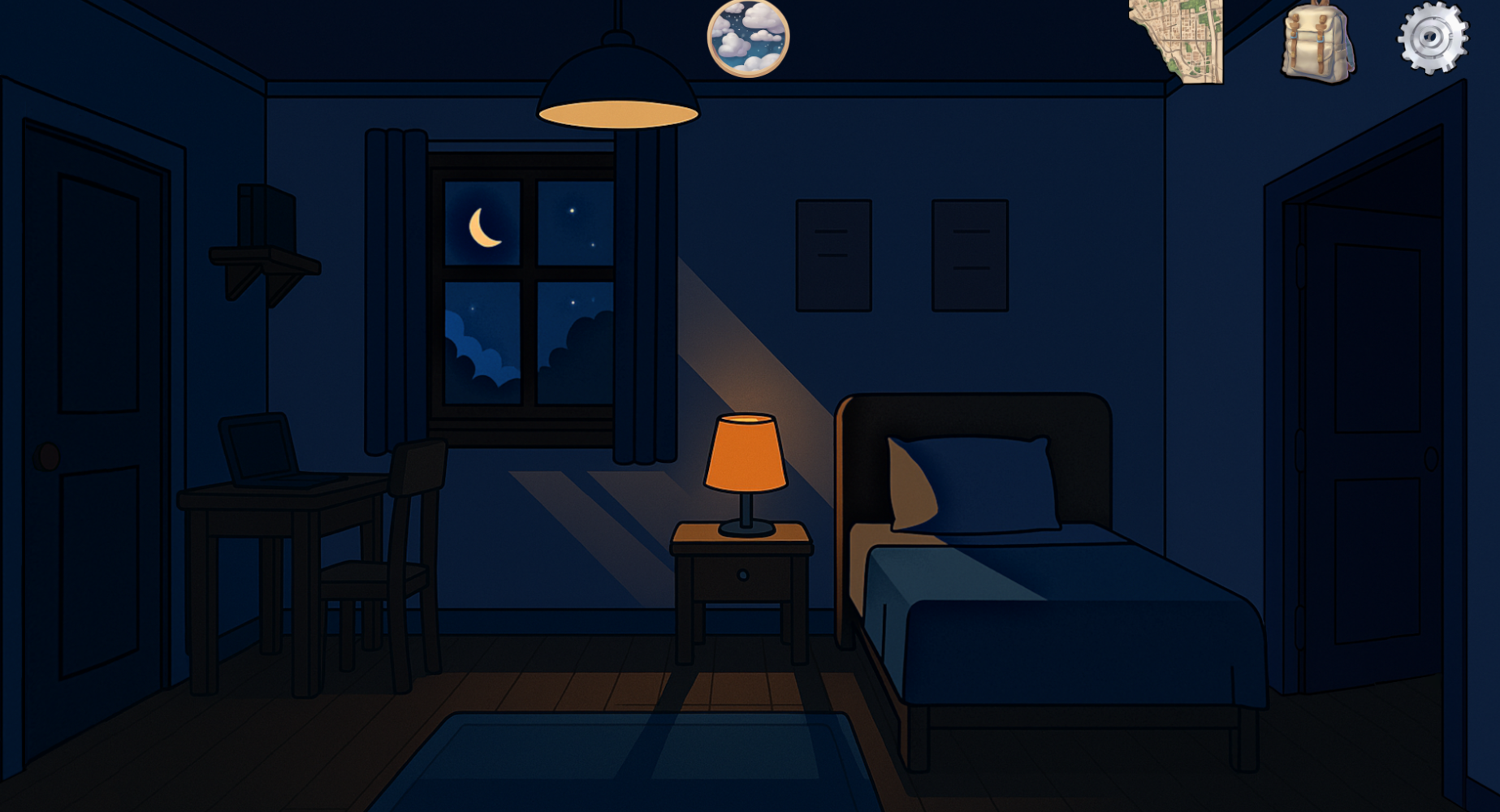1500x812 pixels.
Task: Open the map
Action: [1178, 39]
